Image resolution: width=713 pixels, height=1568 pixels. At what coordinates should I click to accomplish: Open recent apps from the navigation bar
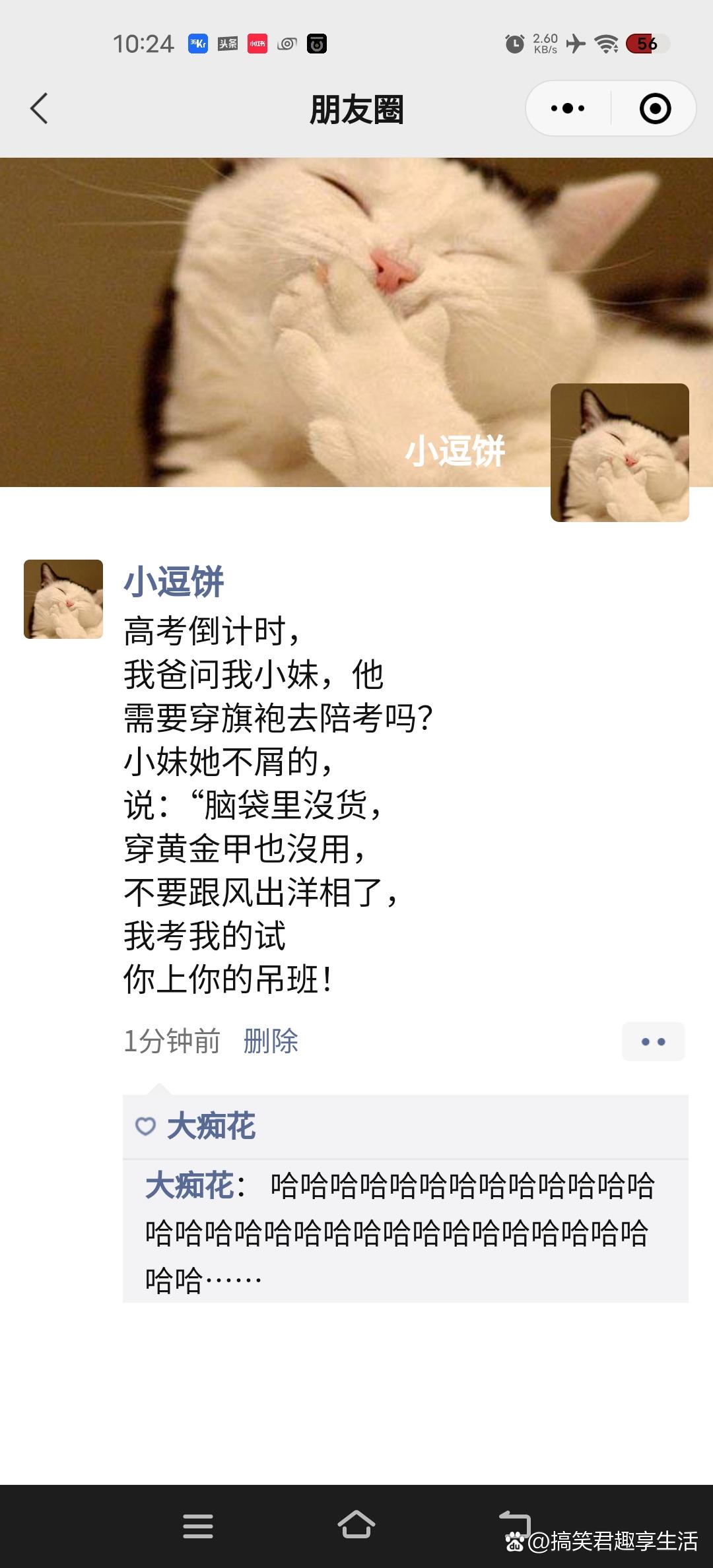pyautogui.click(x=198, y=1526)
